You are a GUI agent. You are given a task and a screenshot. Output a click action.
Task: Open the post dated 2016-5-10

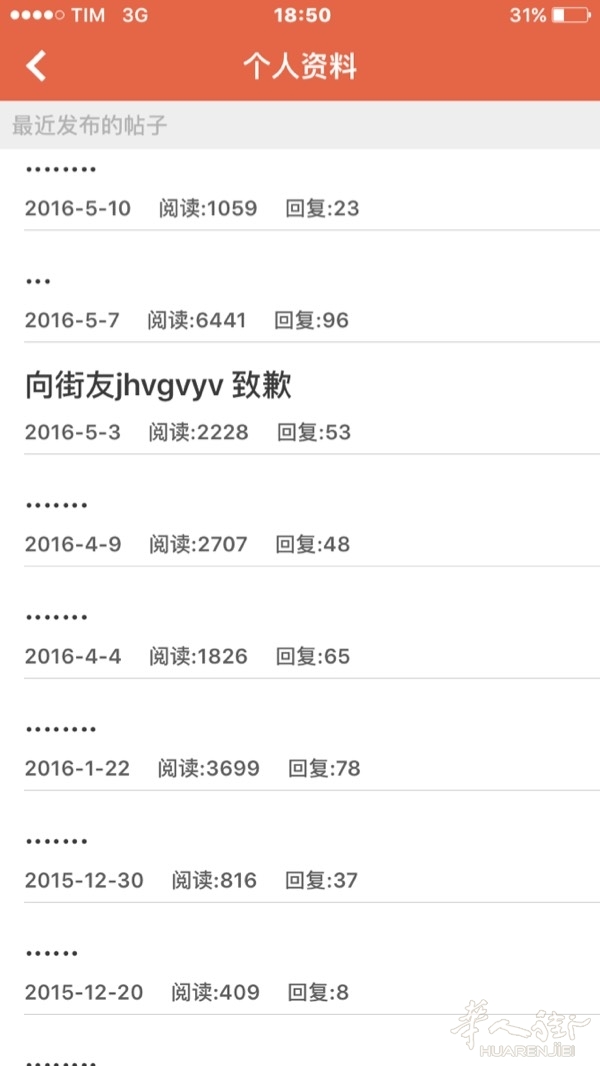[300, 192]
